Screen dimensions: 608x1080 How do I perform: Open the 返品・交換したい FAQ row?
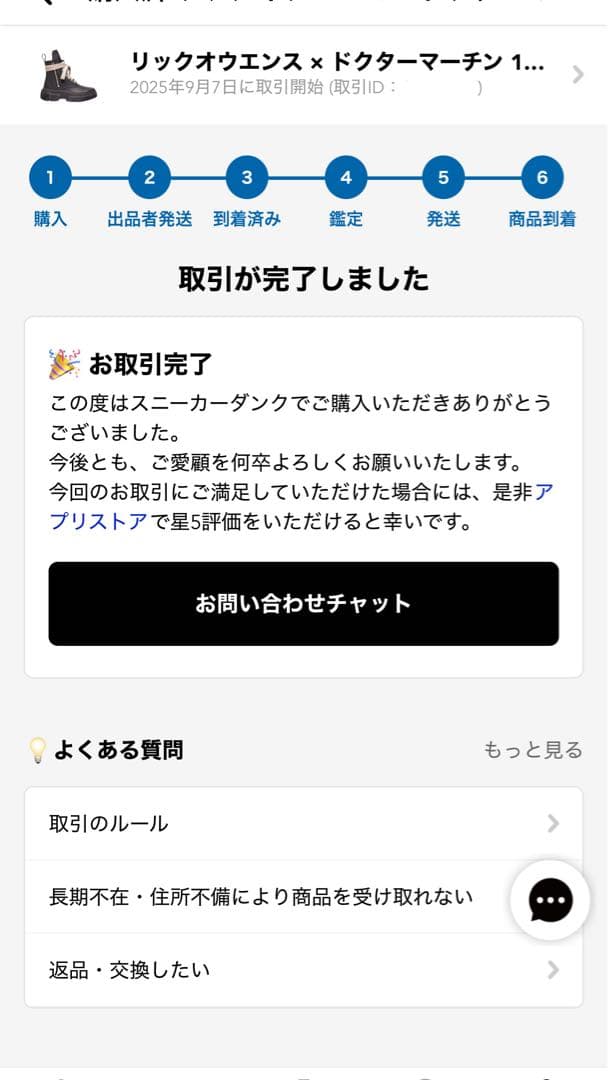tap(303, 970)
